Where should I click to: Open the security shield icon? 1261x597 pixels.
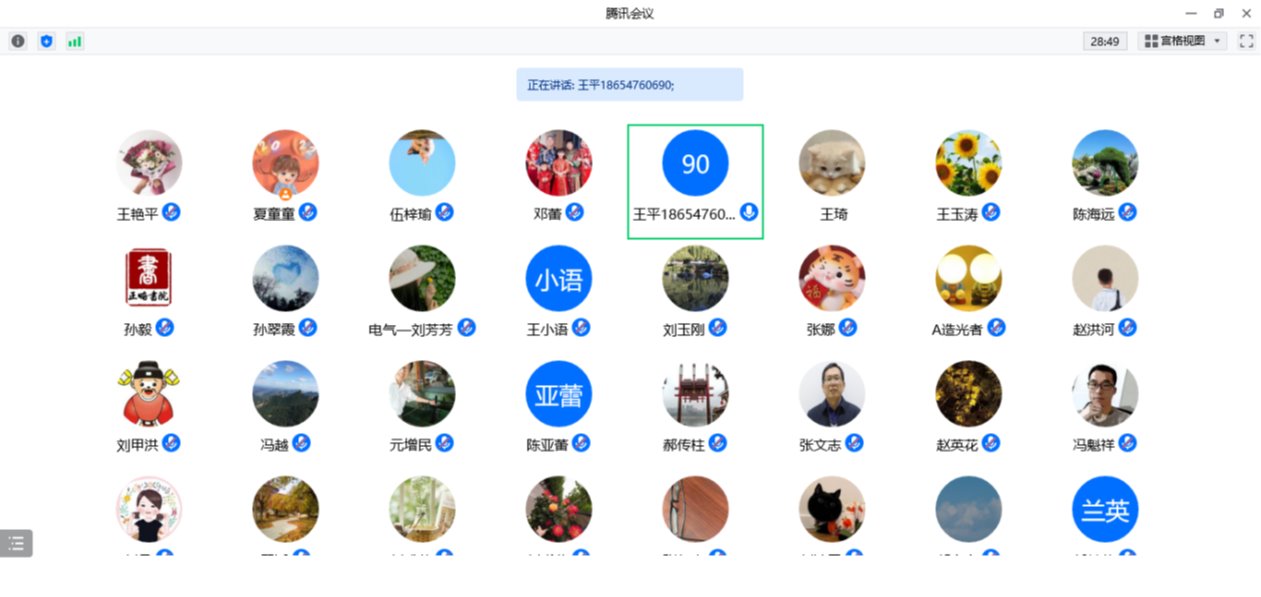point(46,41)
